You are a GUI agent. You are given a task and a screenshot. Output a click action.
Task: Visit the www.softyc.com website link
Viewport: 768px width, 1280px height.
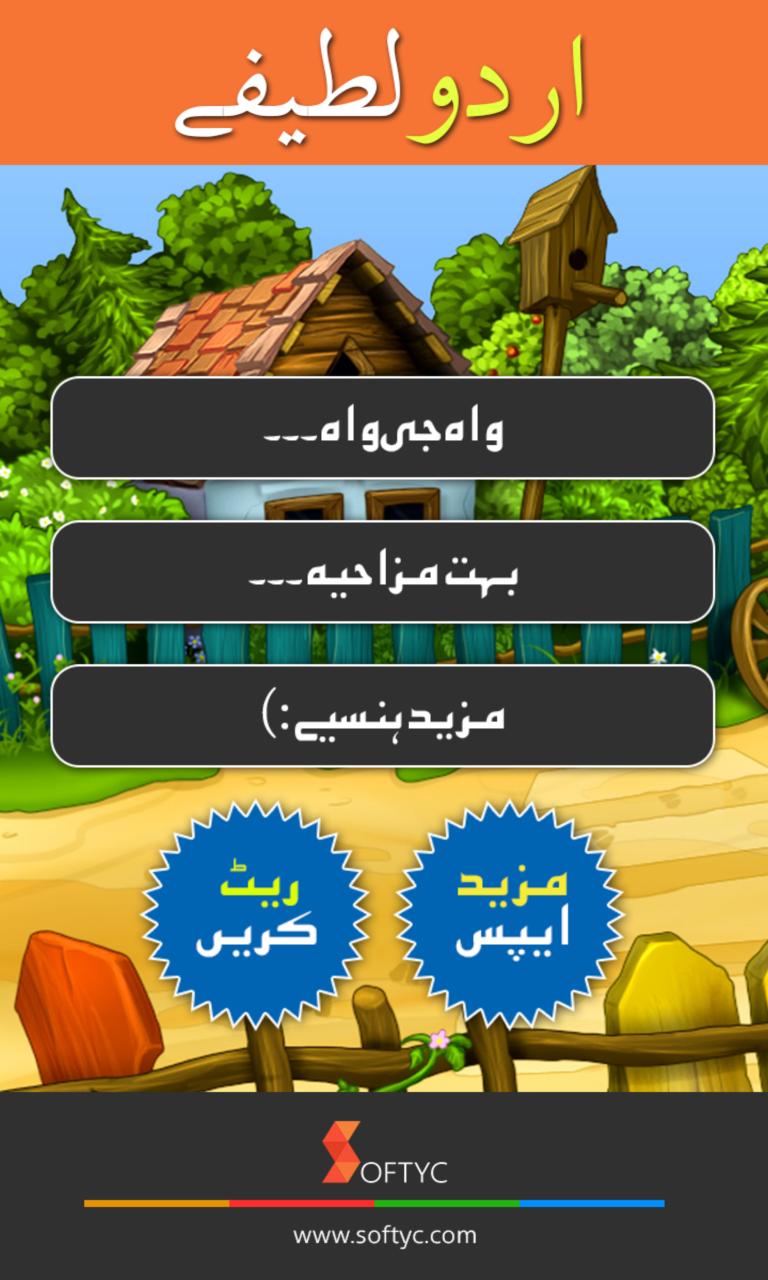[384, 1235]
